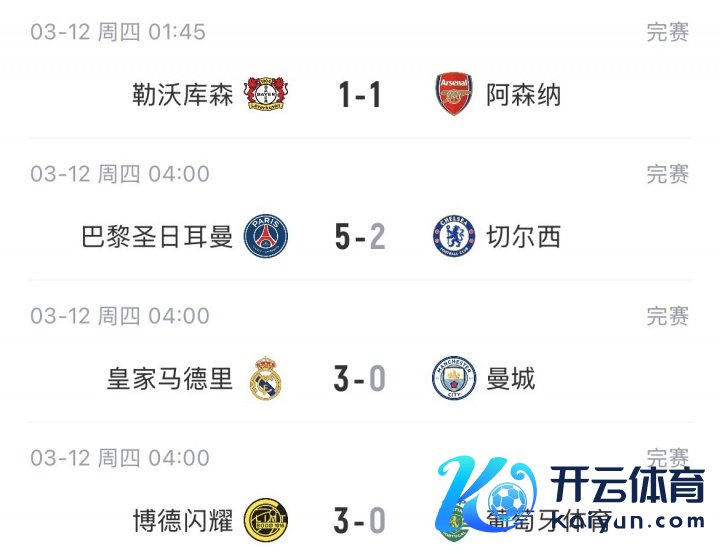
Task: View the 皇家马德里 vs 曼城 match details
Action: point(360,379)
